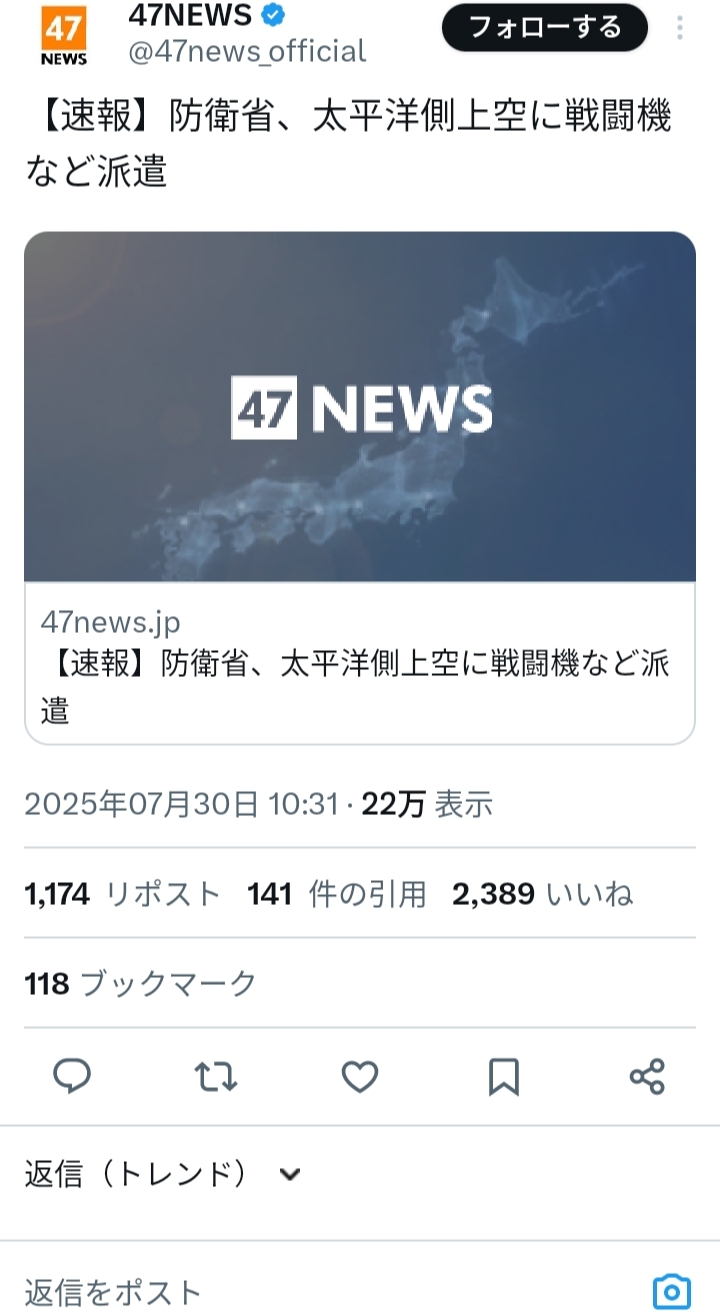Repost this 47NEWS post
This screenshot has width=720, height=1316.
click(215, 1076)
